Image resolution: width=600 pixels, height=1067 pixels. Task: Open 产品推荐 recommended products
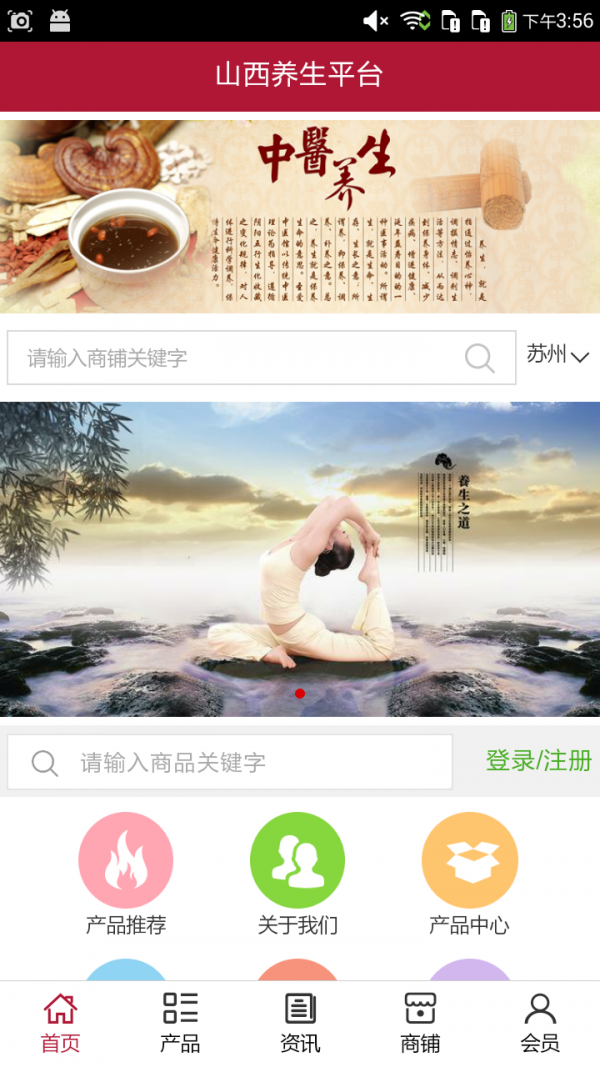tap(126, 873)
